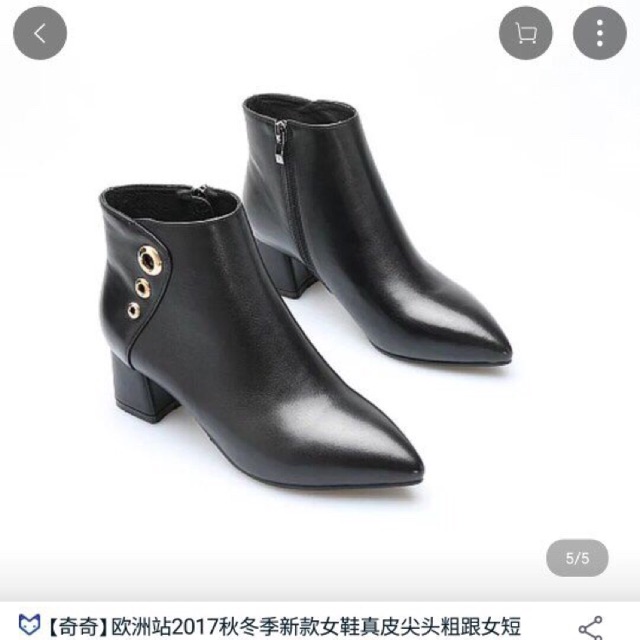
Task: Share this boot product
Action: 592,627
